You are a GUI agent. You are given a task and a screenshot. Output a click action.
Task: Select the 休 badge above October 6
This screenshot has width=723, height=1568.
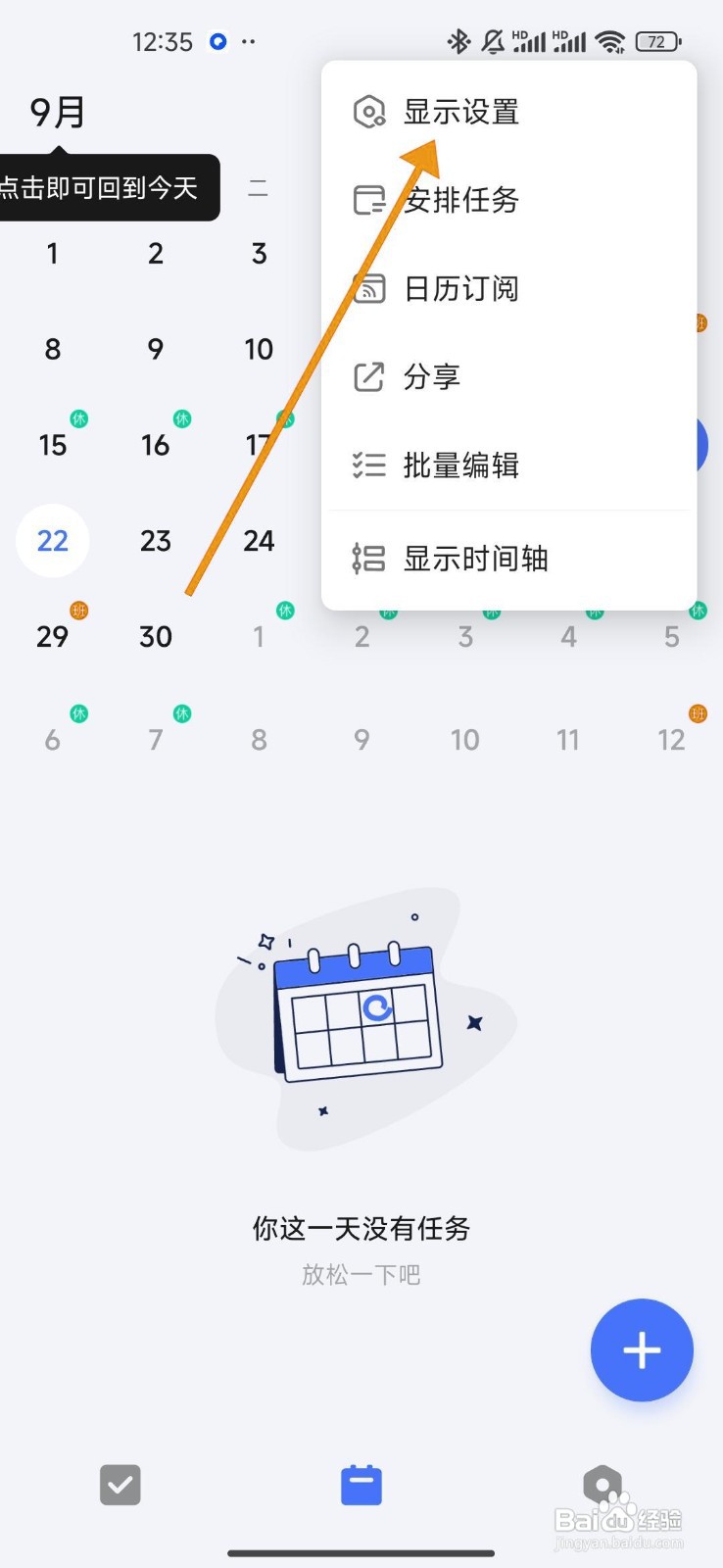click(x=78, y=713)
